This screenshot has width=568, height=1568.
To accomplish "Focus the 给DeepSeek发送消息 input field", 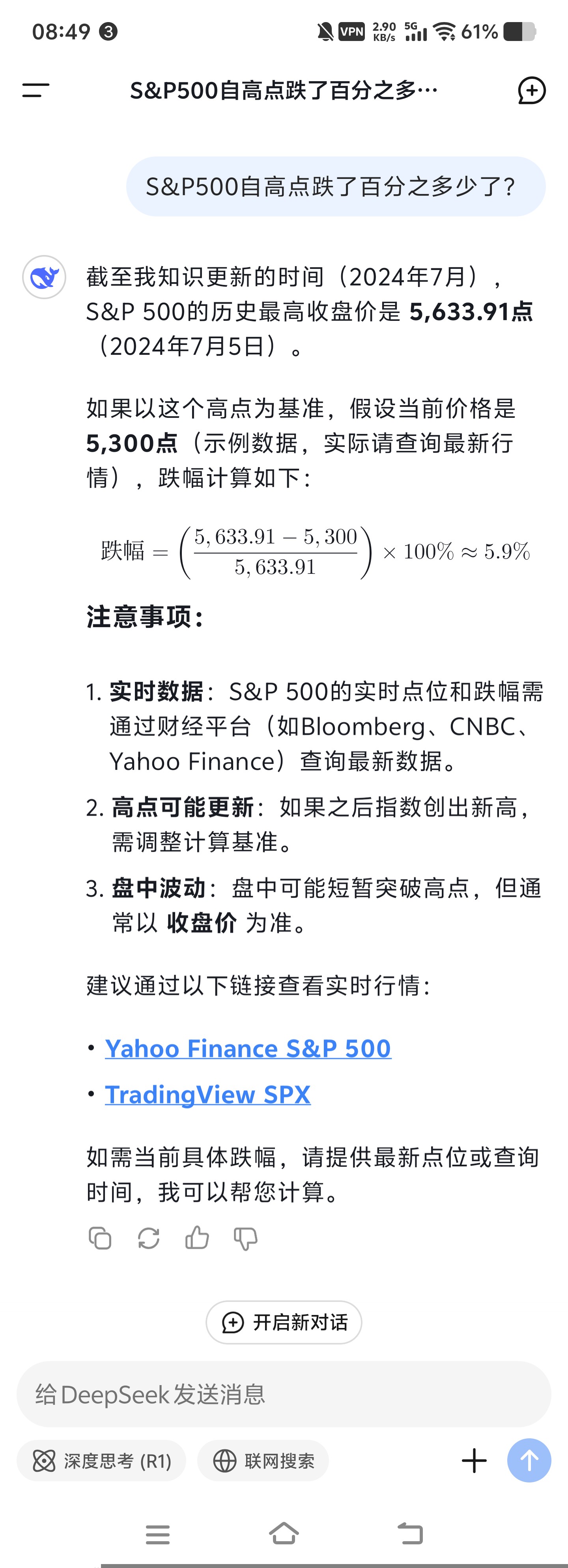I will click(x=284, y=1394).
